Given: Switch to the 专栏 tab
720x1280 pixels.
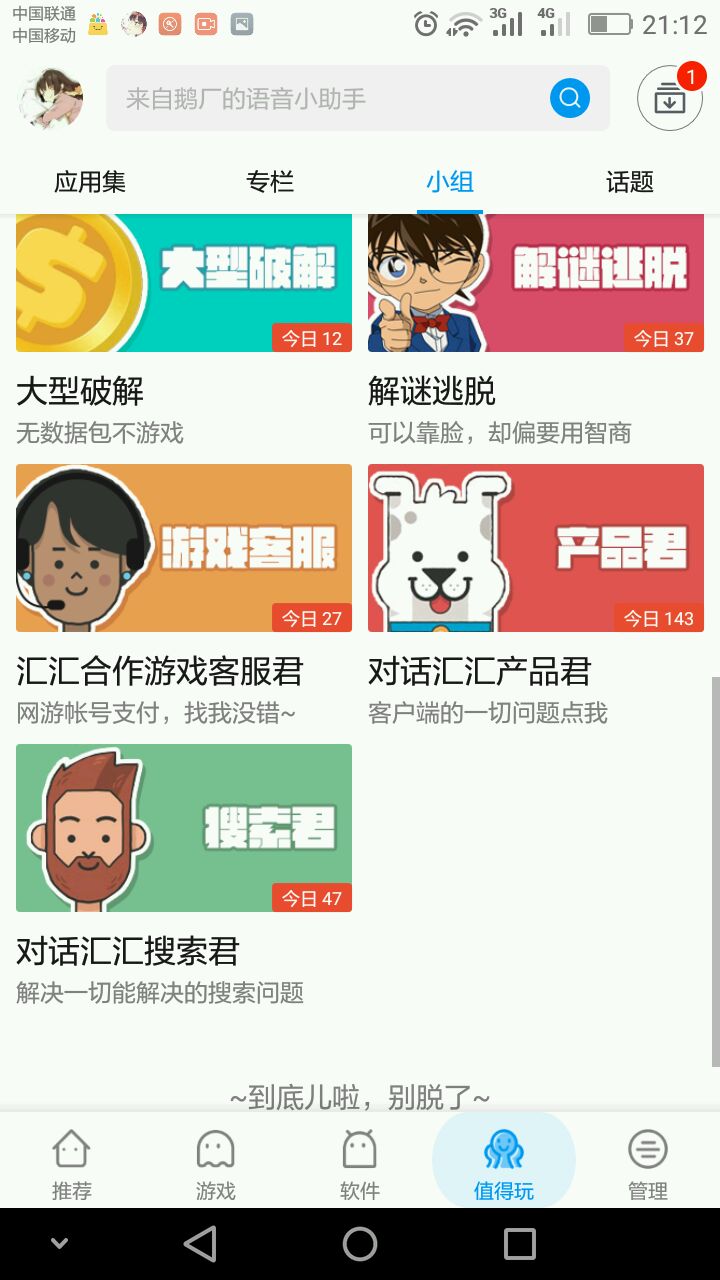Looking at the screenshot, I should click(x=270, y=182).
